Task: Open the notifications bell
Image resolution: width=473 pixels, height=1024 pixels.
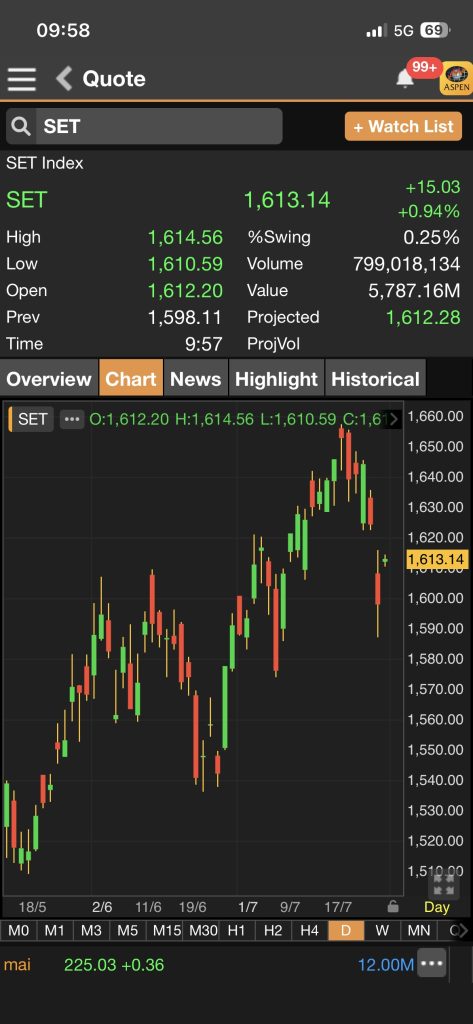Action: tap(405, 78)
